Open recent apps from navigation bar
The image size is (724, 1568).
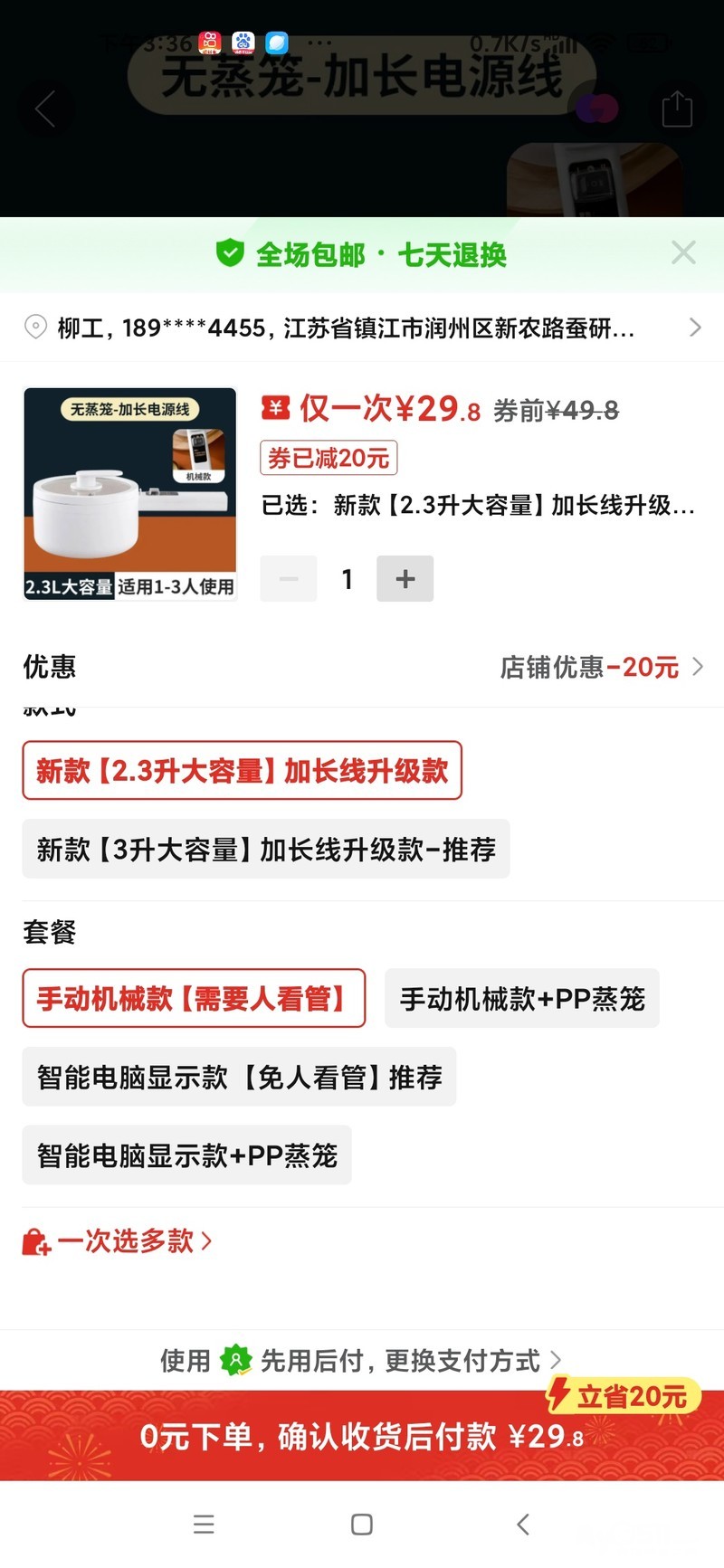tap(205, 1525)
